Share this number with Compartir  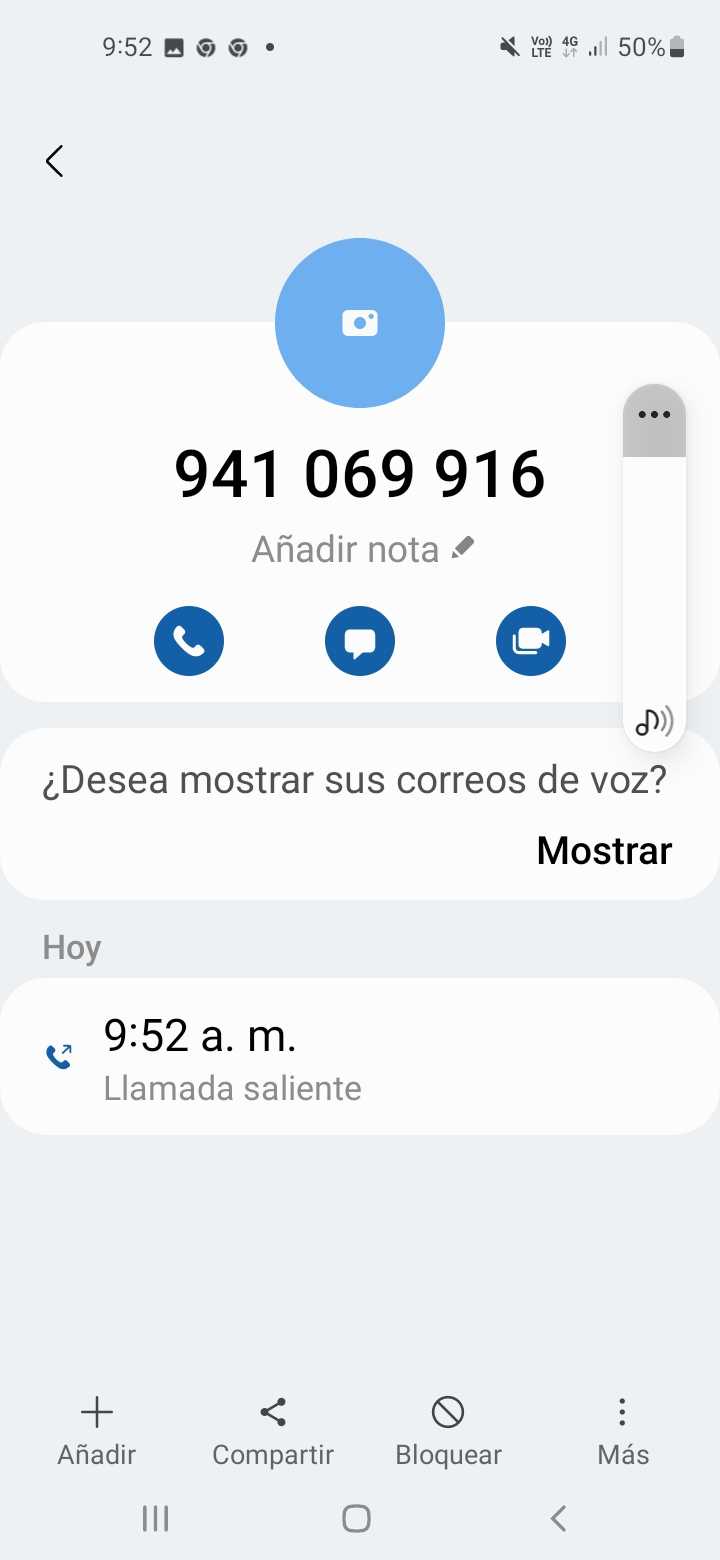273,1432
